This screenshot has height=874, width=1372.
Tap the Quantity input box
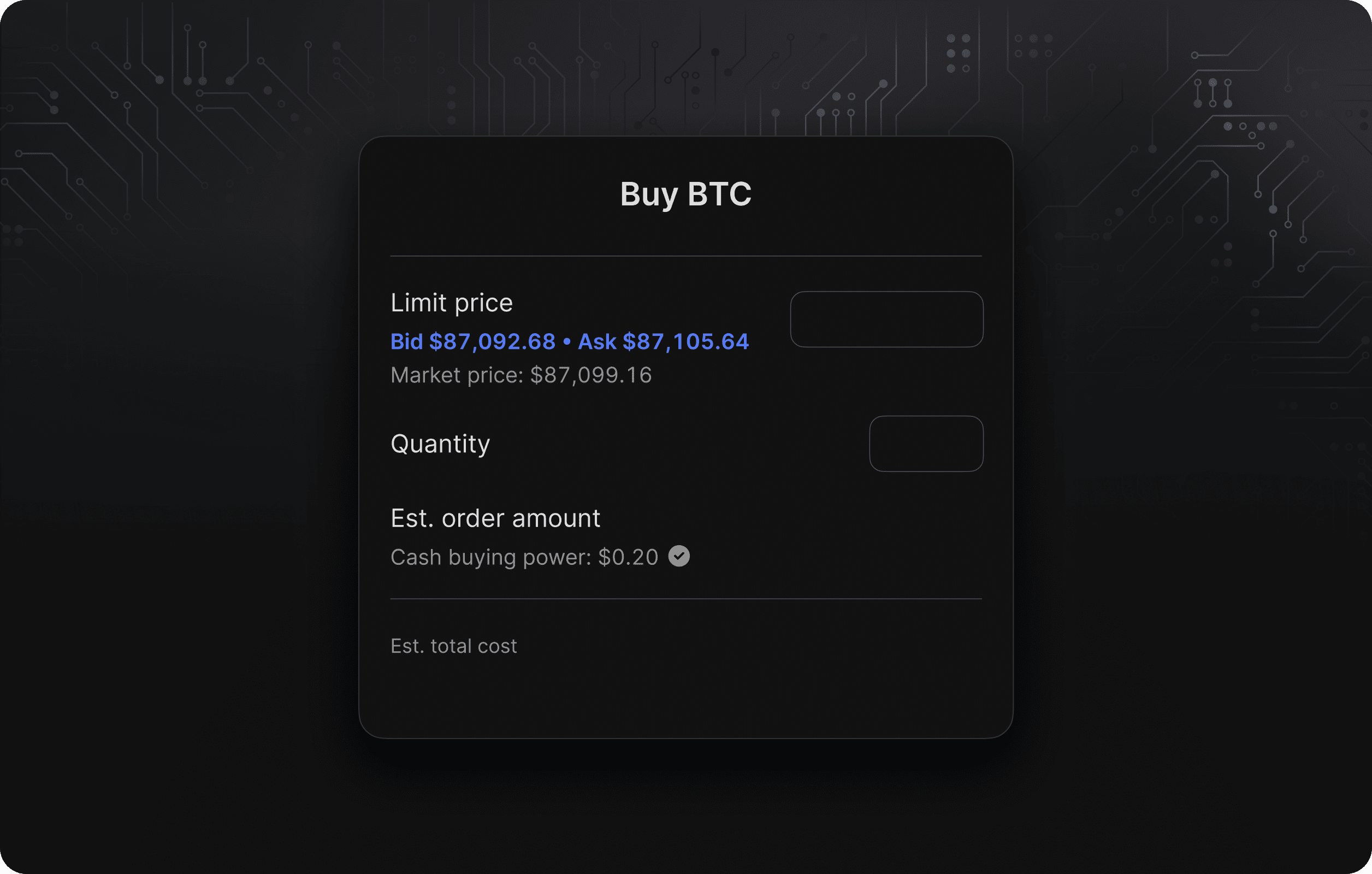pyautogui.click(x=925, y=443)
